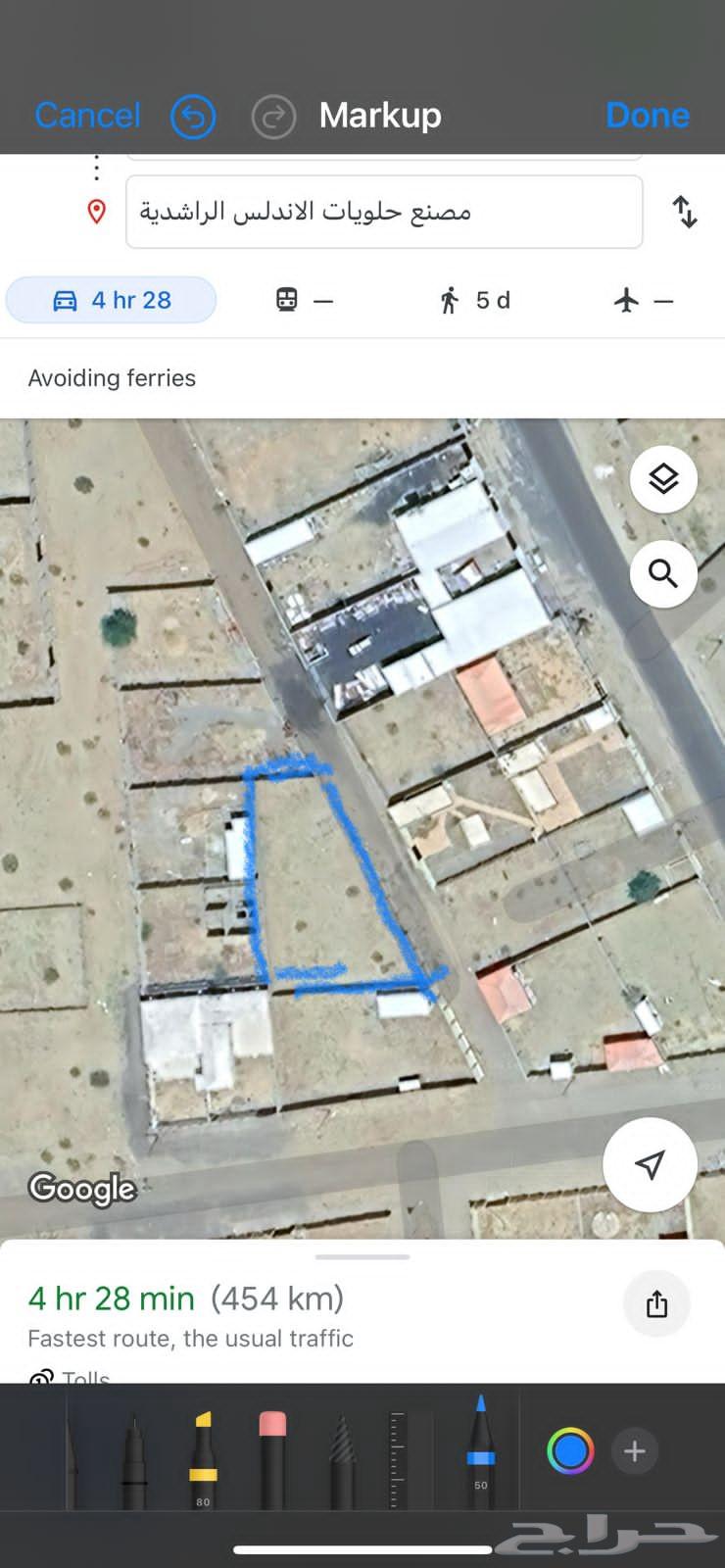The height and width of the screenshot is (1568, 725).
Task: Open the plus menu for more markup options
Action: tap(635, 1450)
